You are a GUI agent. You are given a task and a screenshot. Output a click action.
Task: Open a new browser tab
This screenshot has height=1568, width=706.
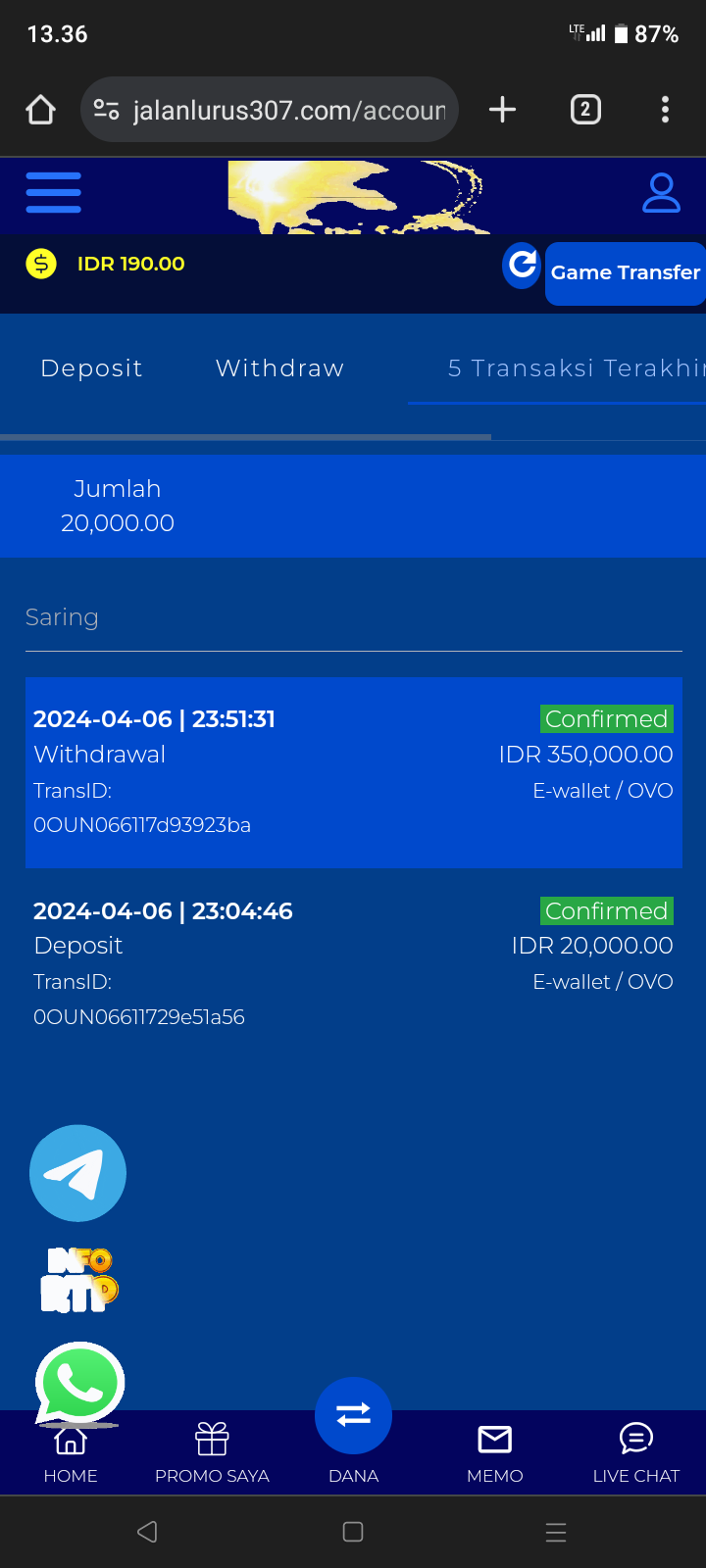point(502,110)
